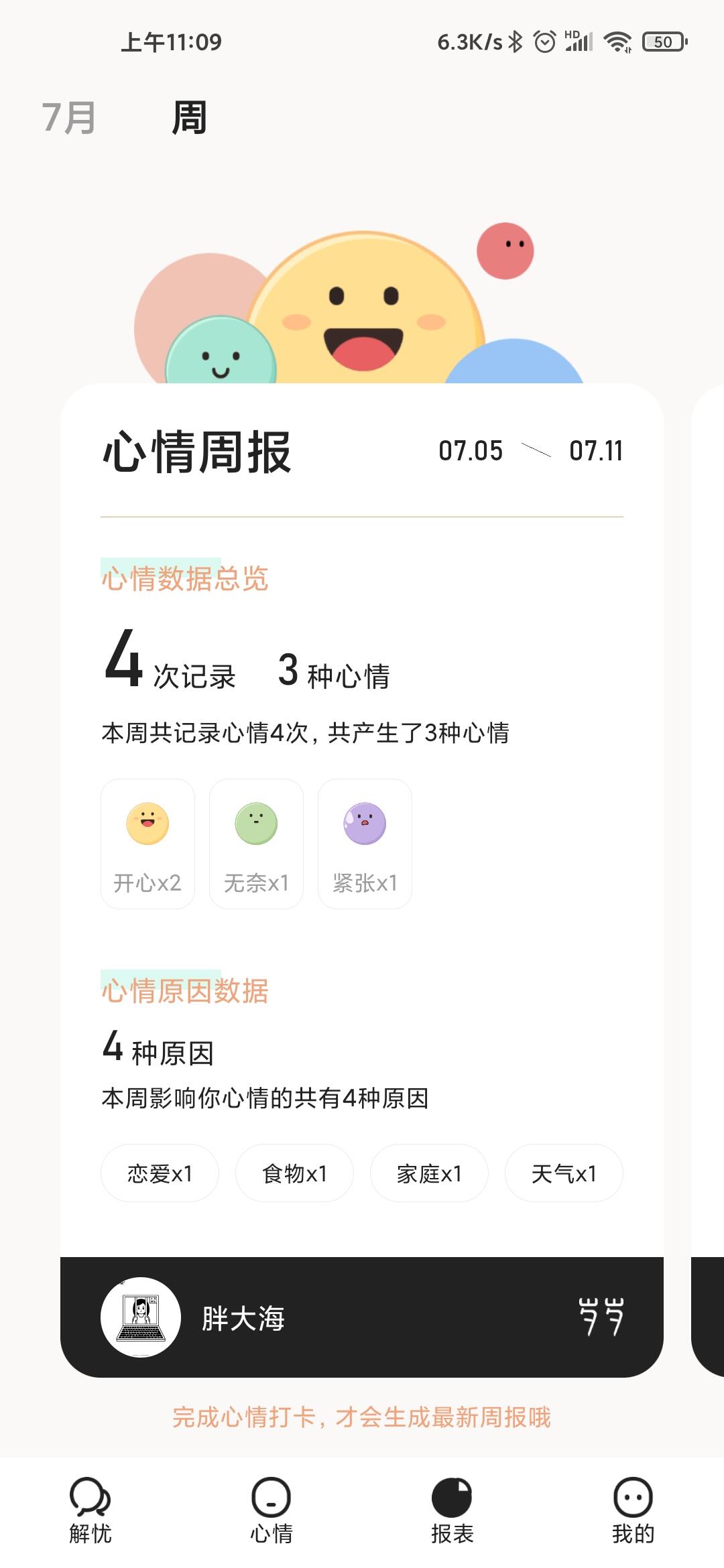Viewport: 724px width, 1568px height.
Task: Tap the 紧张x1 mood card
Action: click(365, 844)
